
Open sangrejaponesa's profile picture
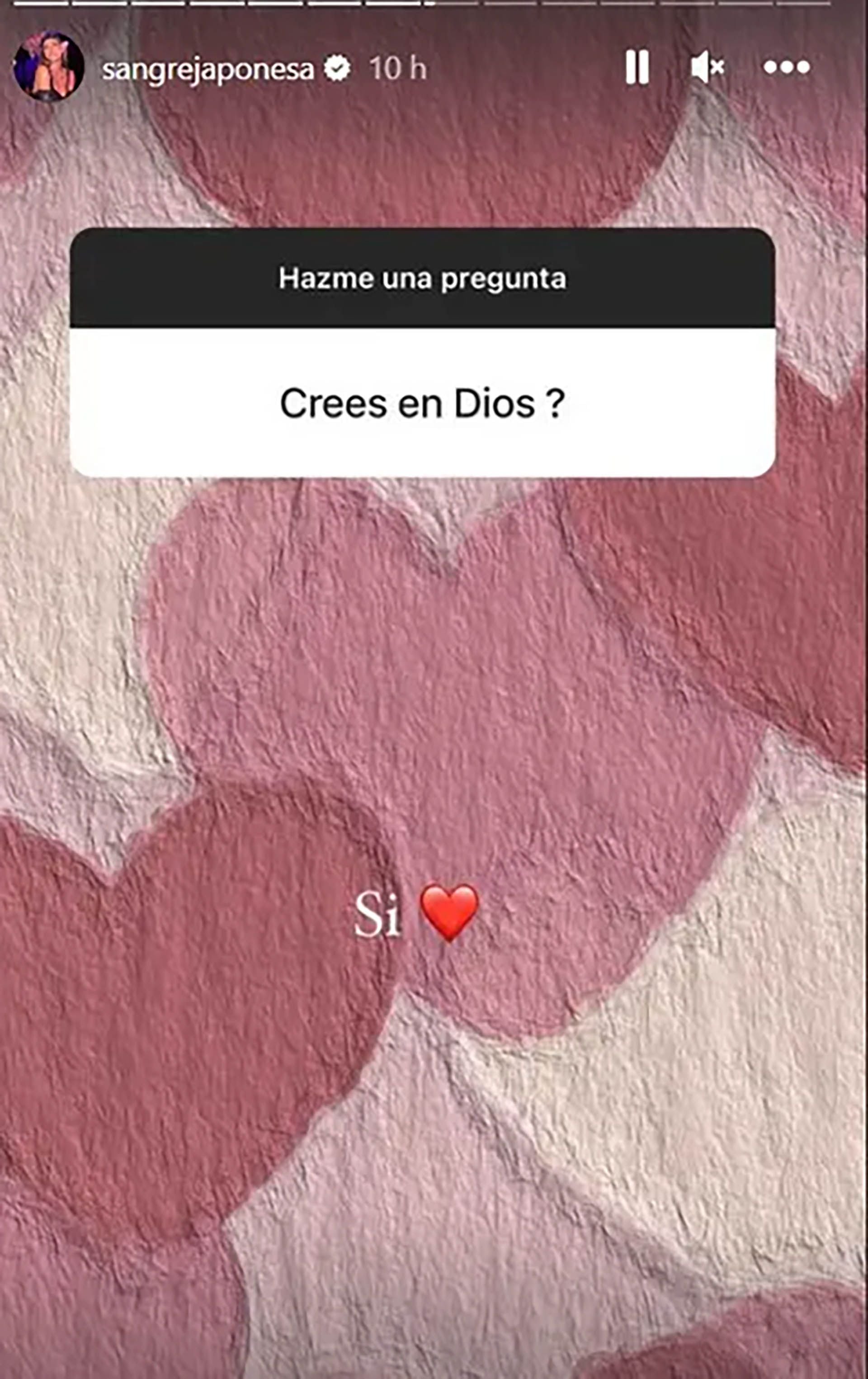[49, 67]
